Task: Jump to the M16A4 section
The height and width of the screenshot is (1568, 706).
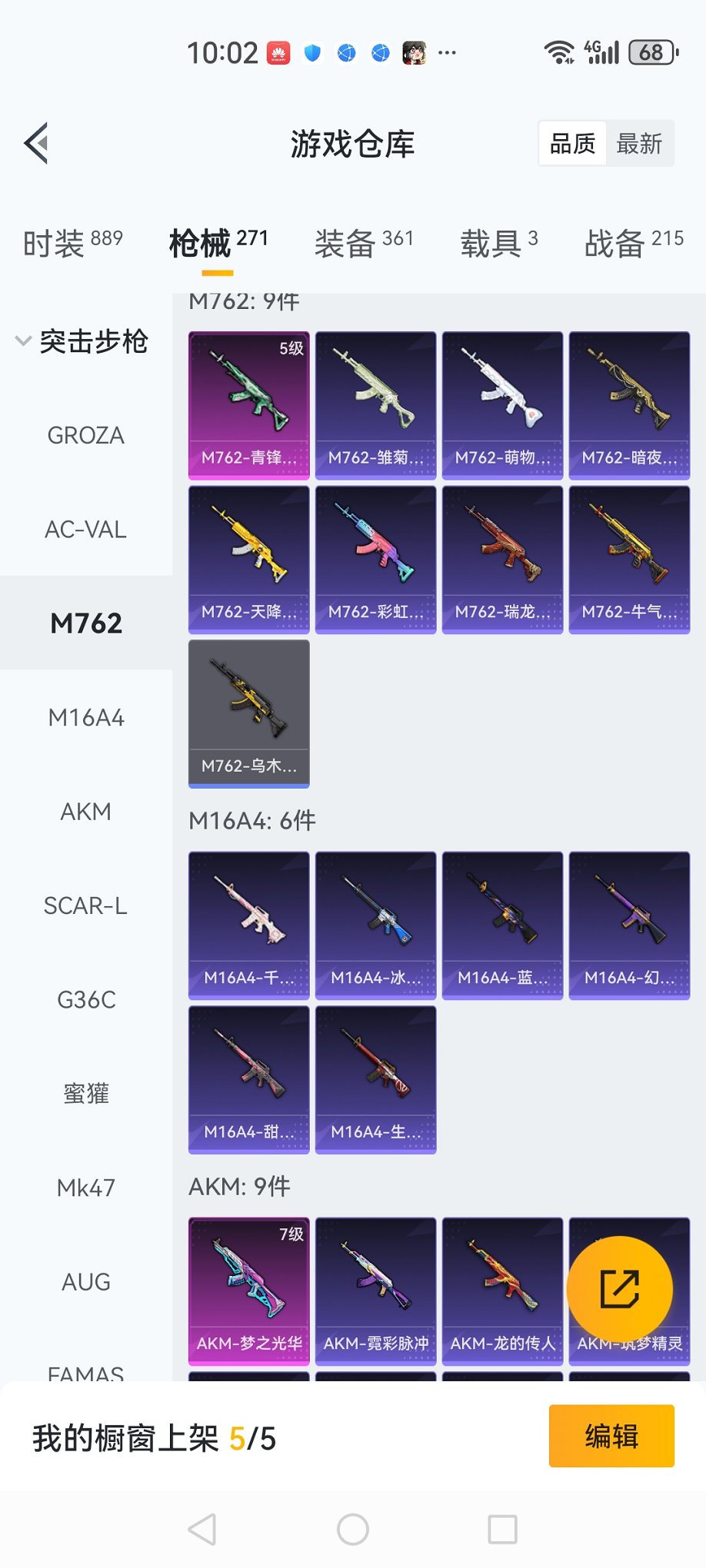Action: pyautogui.click(x=85, y=718)
